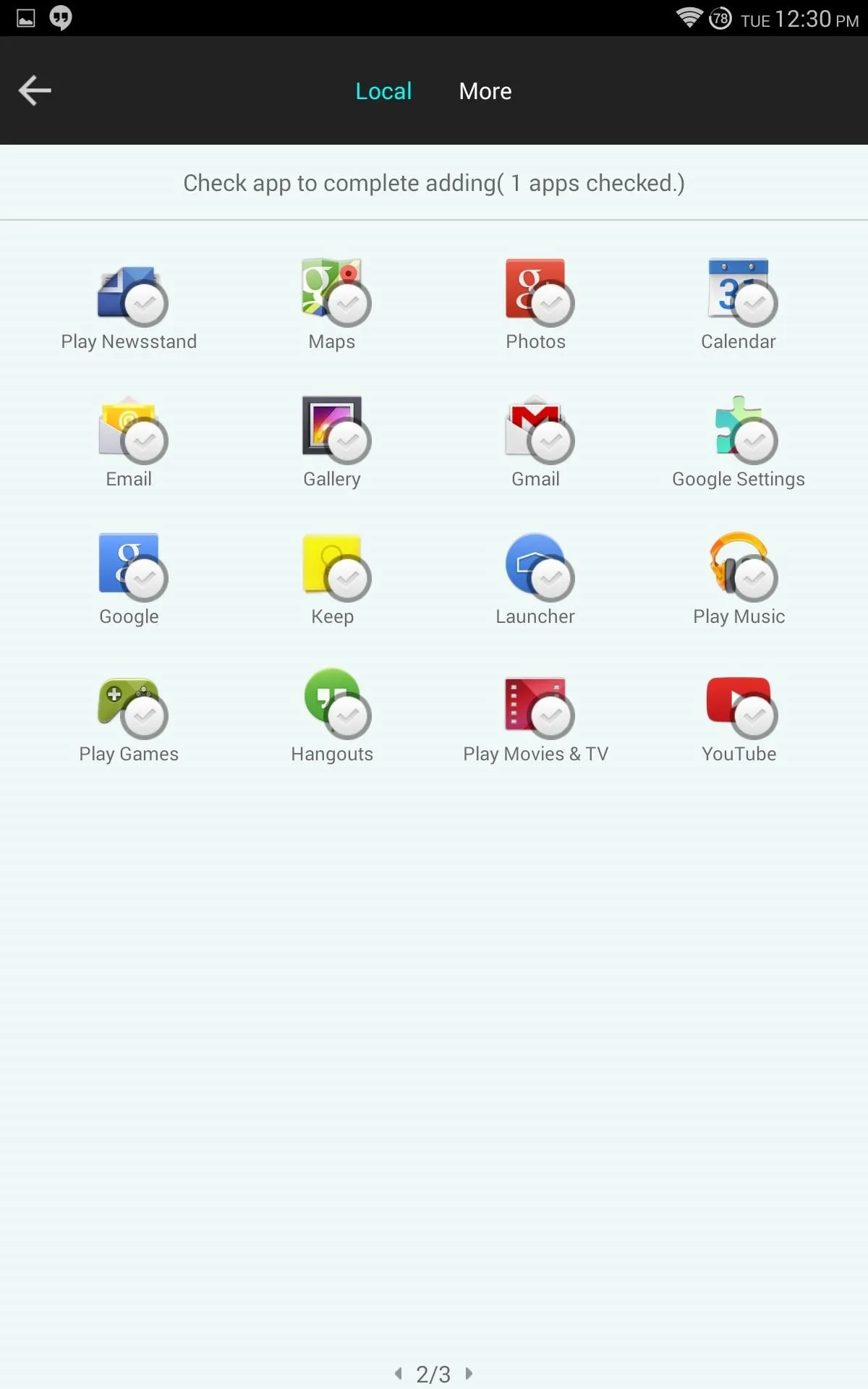Select the Local tab
This screenshot has width=868, height=1389.
pos(383,91)
